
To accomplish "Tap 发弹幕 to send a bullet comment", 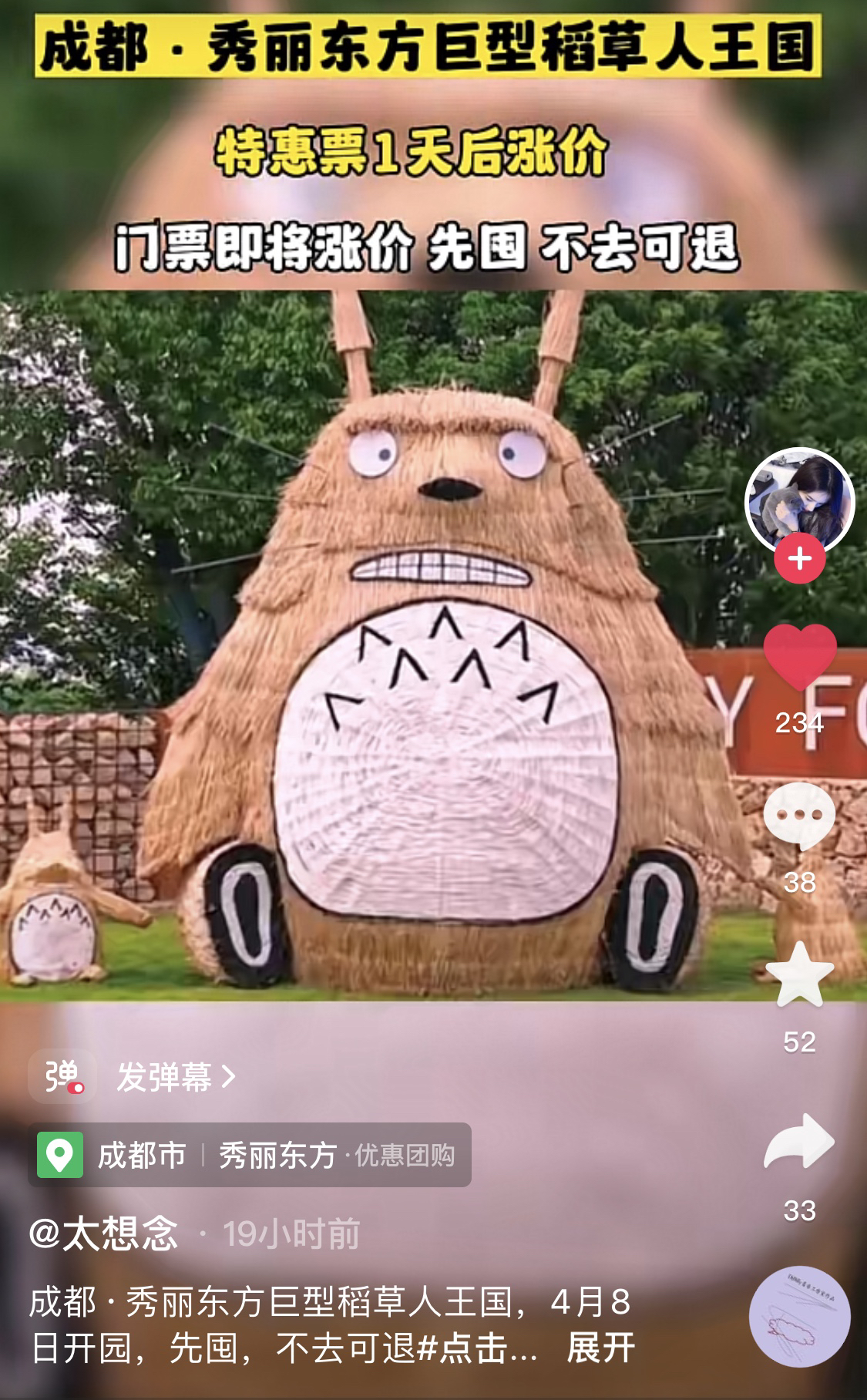I will pyautogui.click(x=176, y=1076).
